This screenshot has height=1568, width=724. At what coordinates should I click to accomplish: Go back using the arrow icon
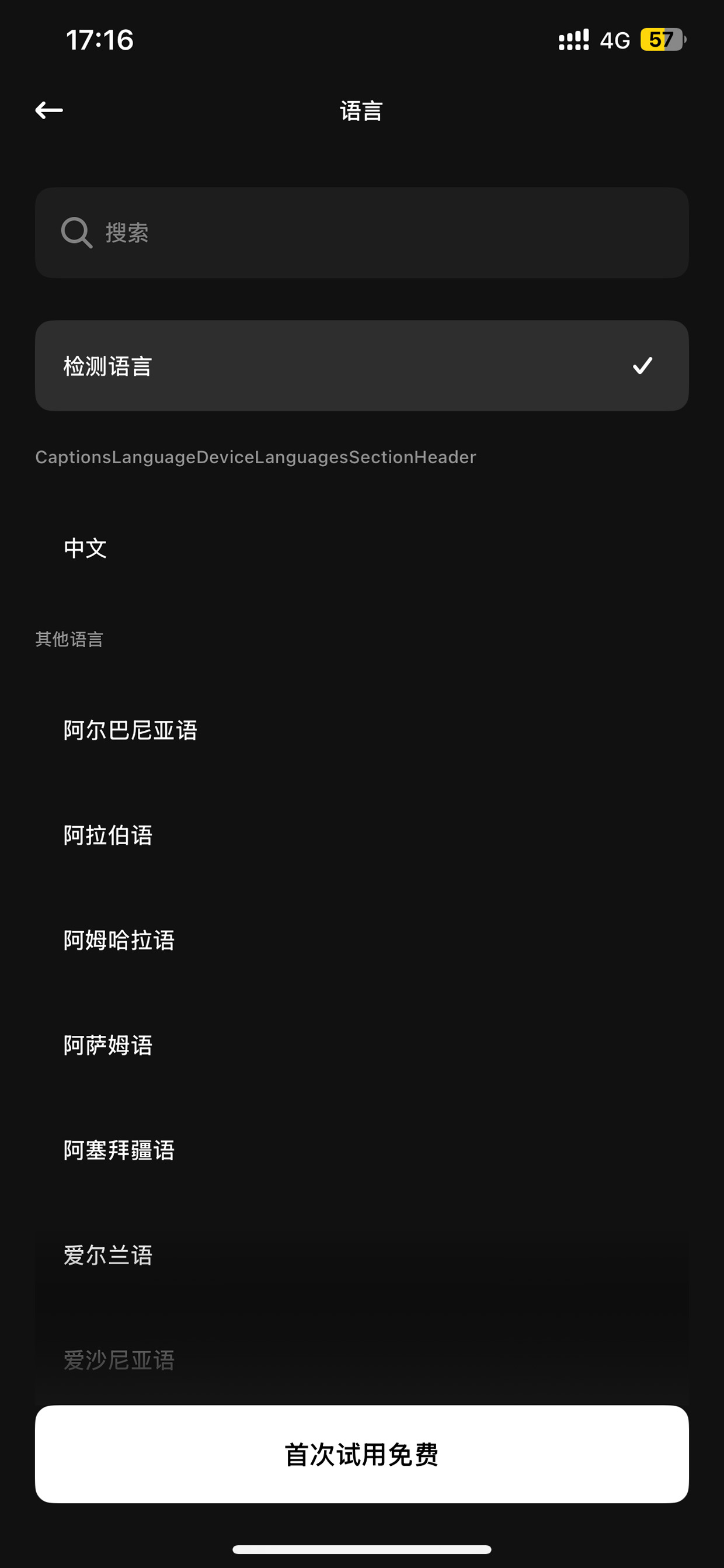(49, 110)
